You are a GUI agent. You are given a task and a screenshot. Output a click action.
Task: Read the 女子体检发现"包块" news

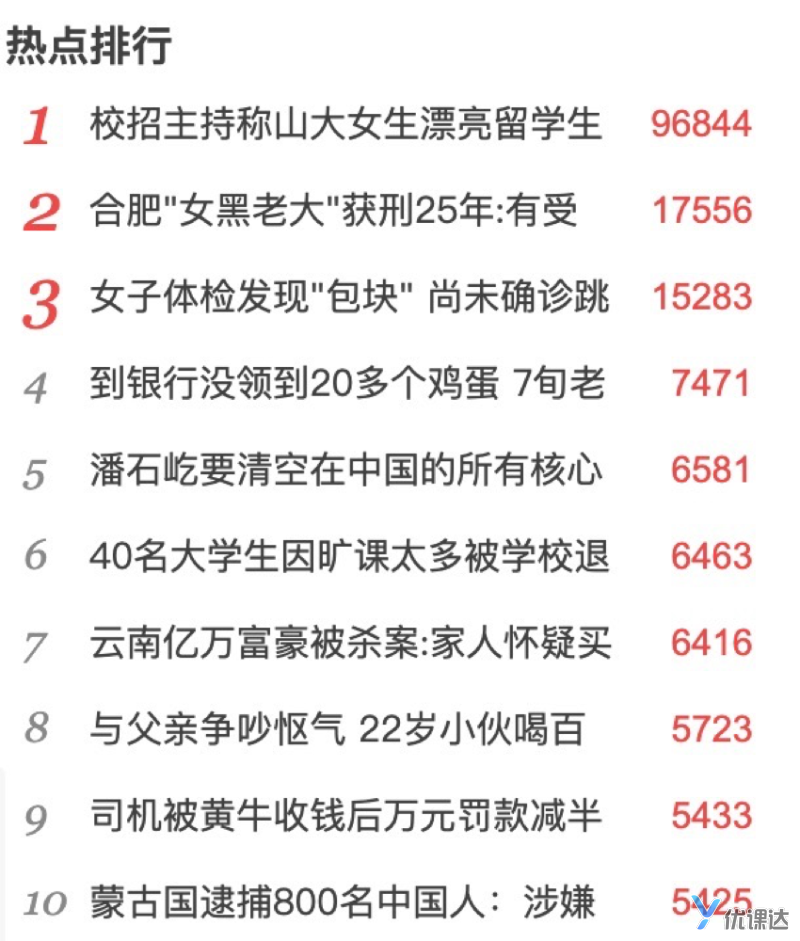[349, 297]
